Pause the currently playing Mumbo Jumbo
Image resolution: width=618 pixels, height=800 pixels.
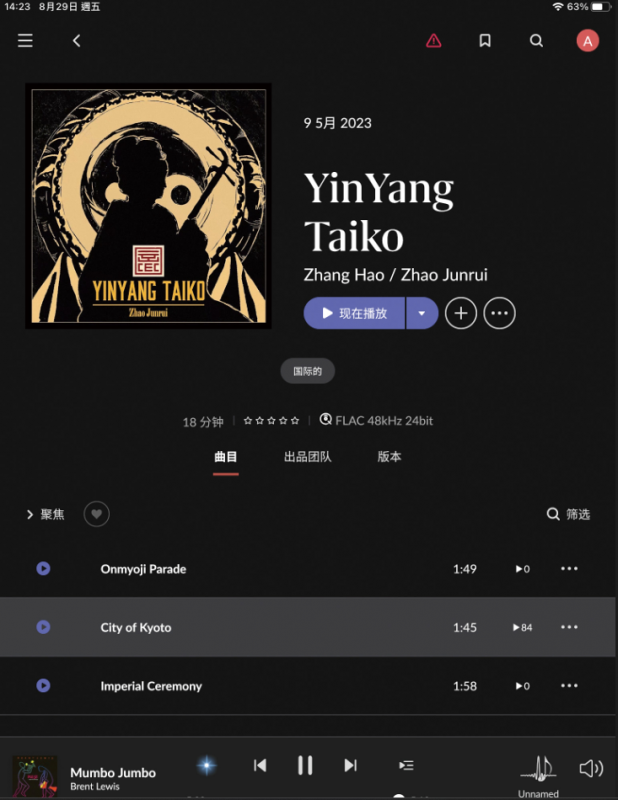coord(305,765)
